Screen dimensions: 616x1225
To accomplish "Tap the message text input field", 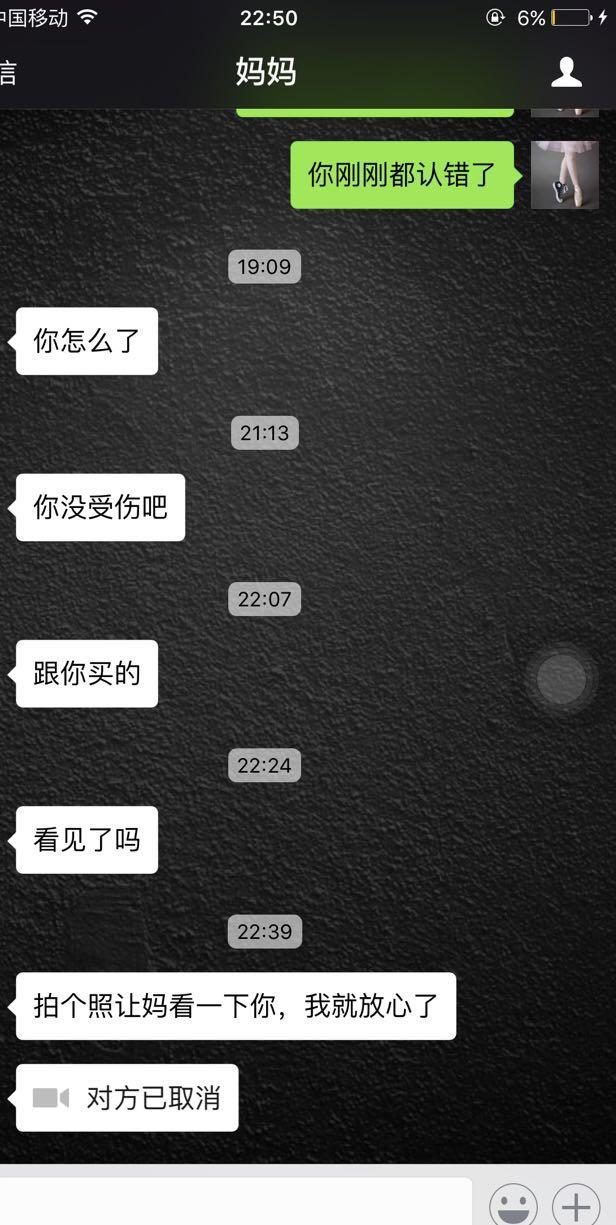I will point(235,1203).
